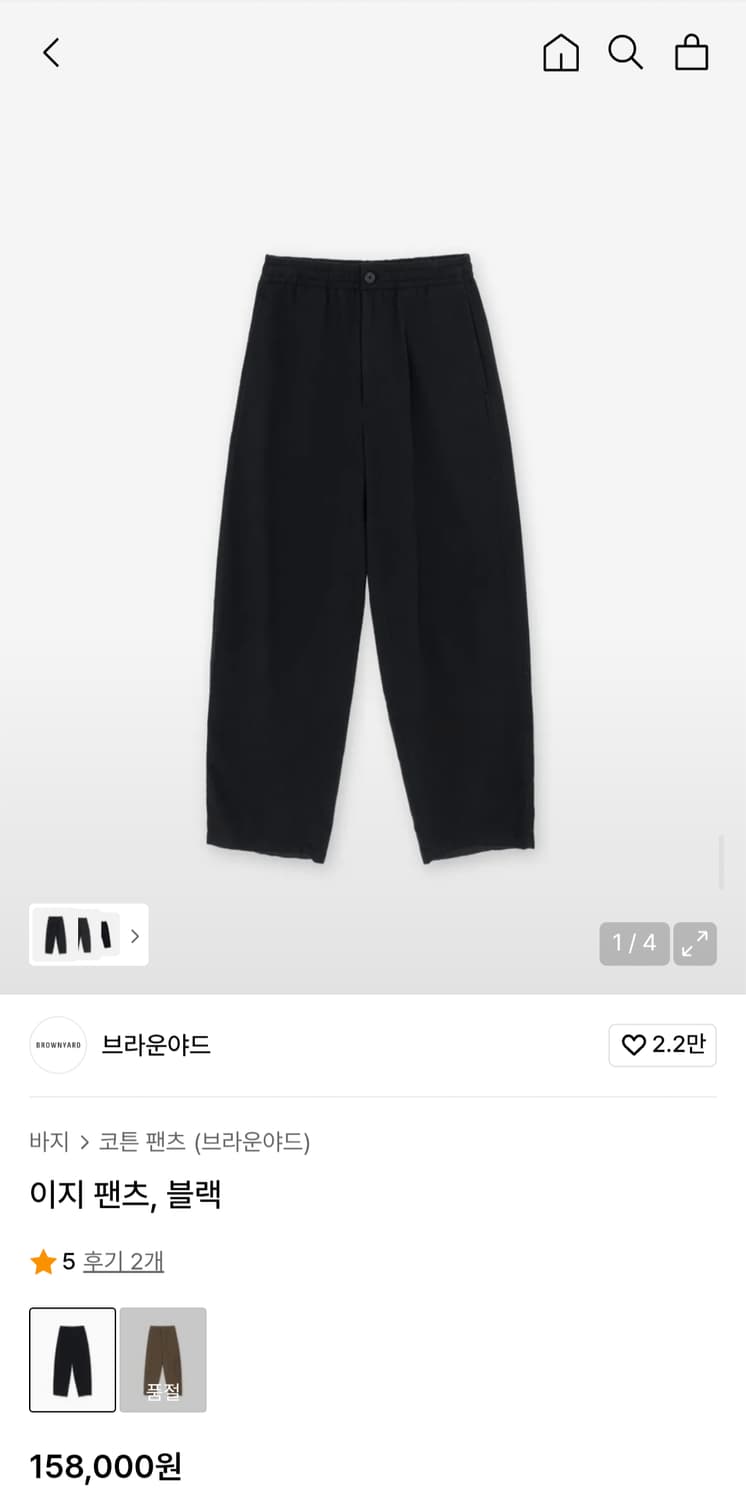746x1500 pixels.
Task: Go to the 브라운야드 brand page
Action: click(x=157, y=1045)
